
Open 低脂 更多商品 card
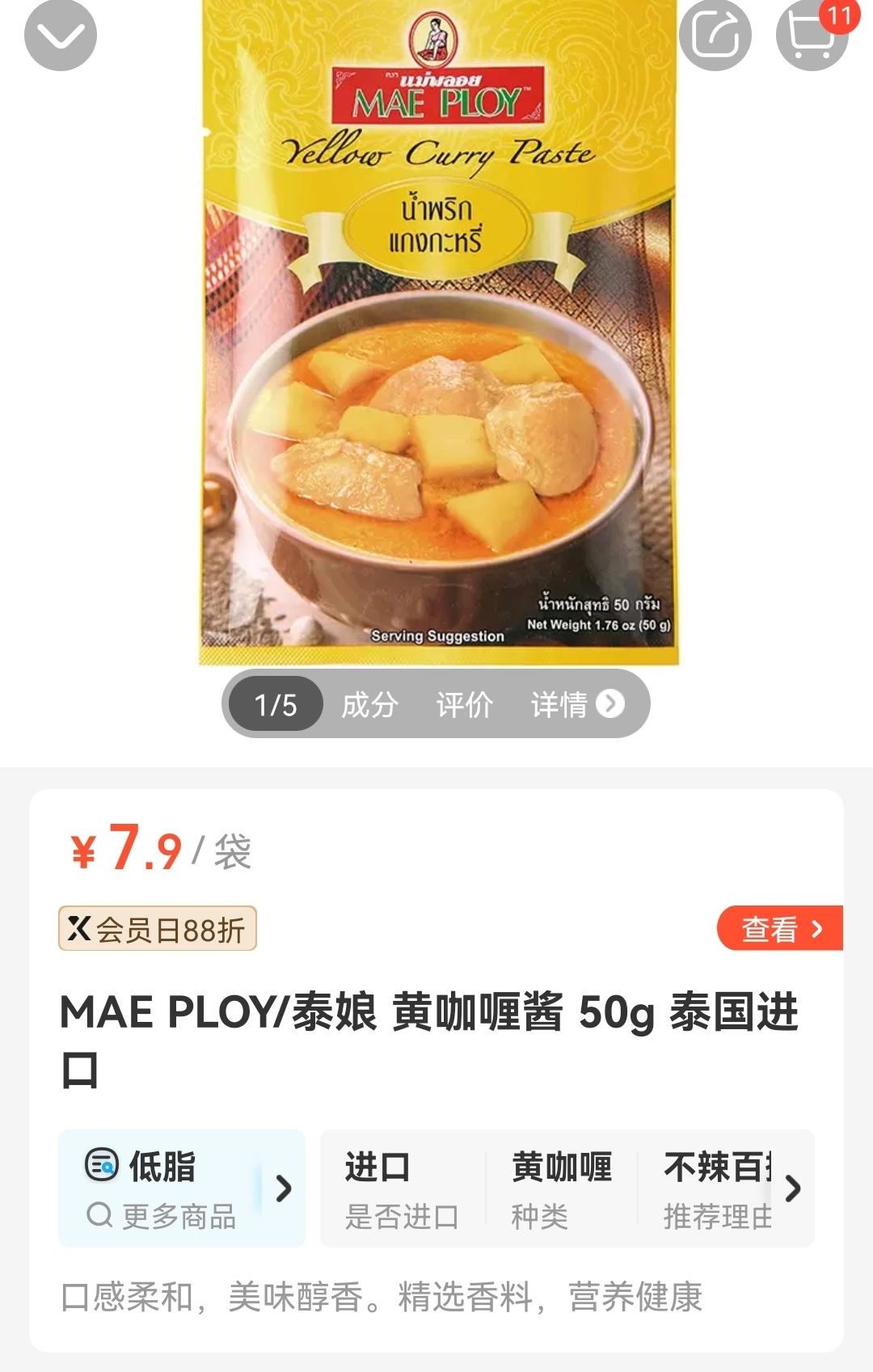click(182, 1188)
